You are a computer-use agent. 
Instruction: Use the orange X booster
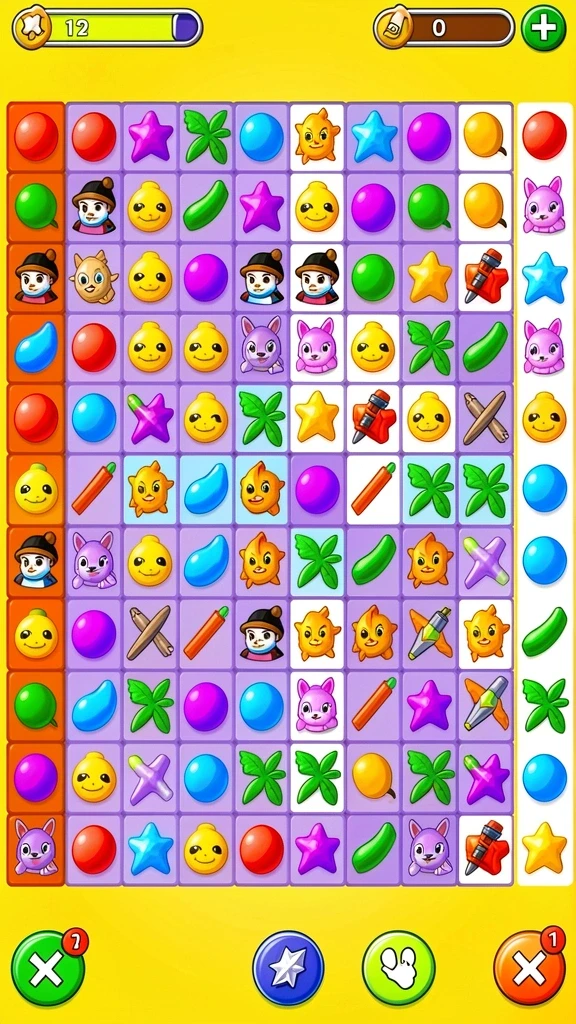(x=530, y=968)
